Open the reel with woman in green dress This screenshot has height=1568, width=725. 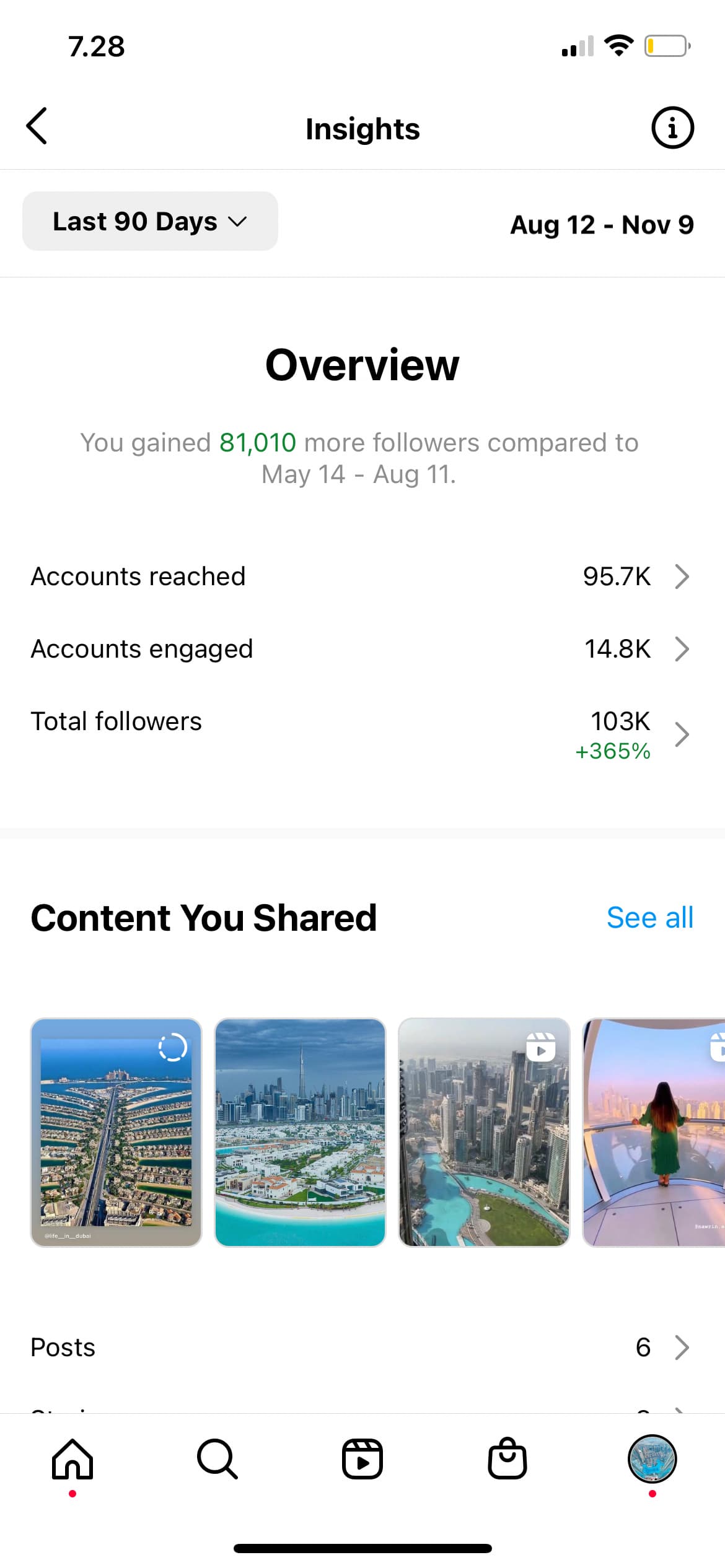654,1132
